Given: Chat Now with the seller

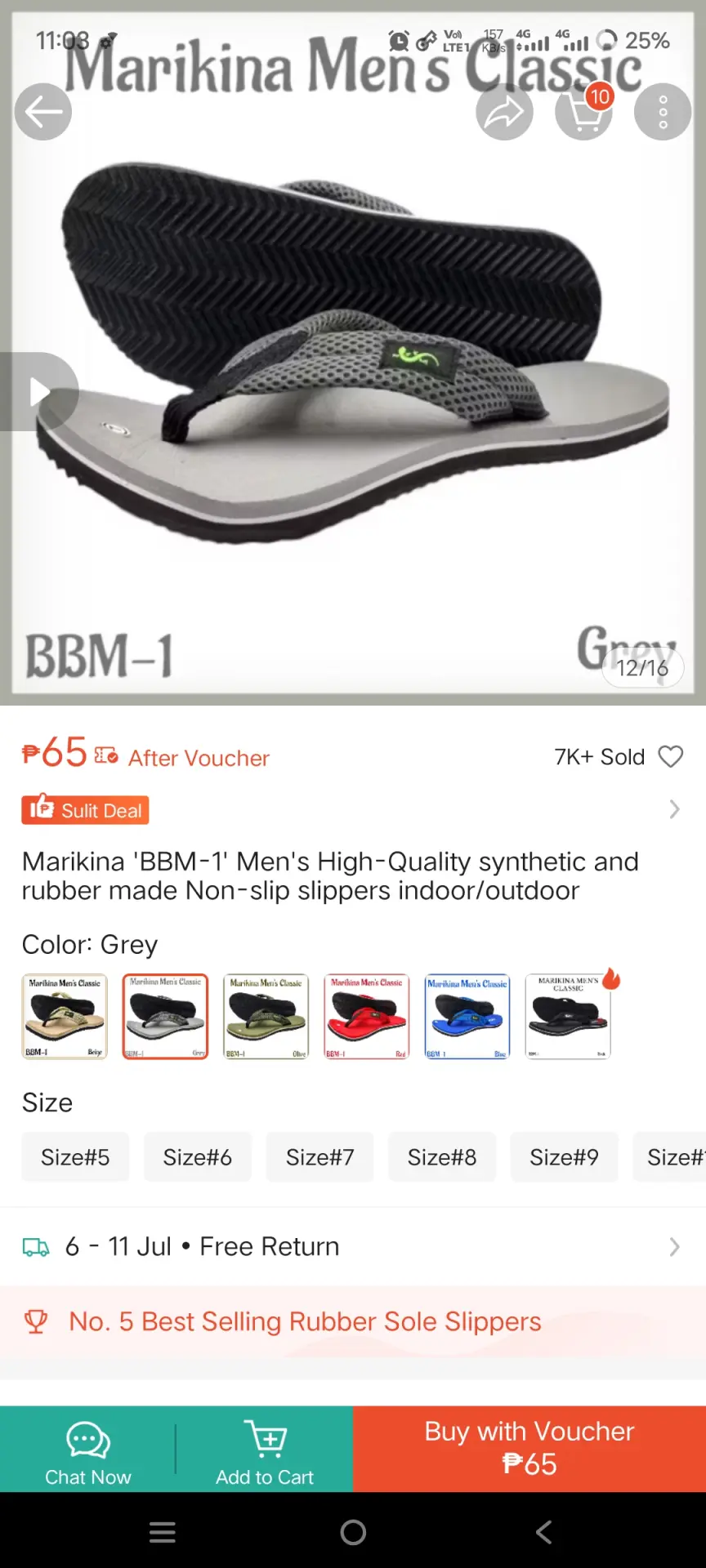Looking at the screenshot, I should click(88, 1450).
